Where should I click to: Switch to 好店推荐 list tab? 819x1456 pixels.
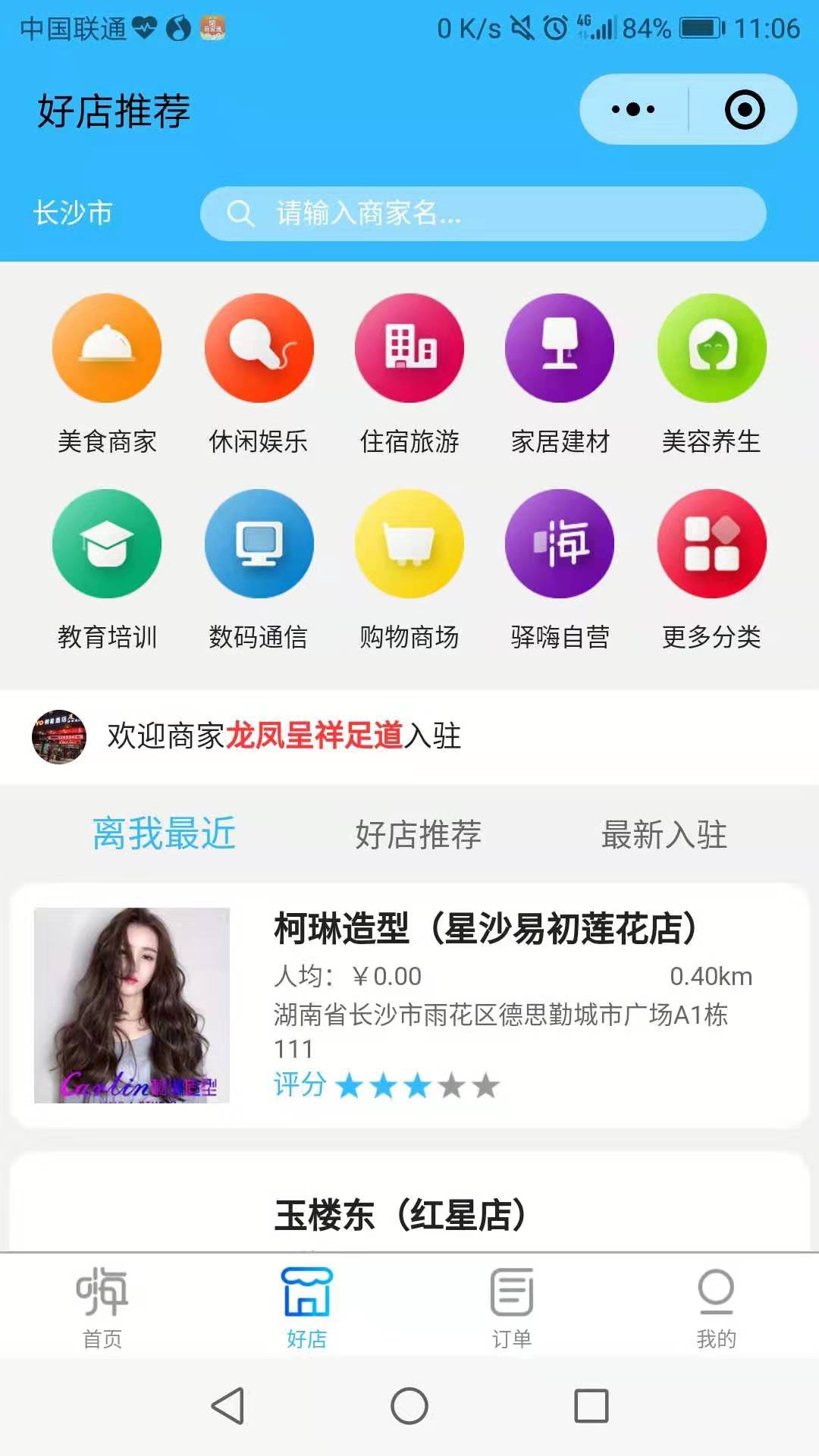[419, 834]
